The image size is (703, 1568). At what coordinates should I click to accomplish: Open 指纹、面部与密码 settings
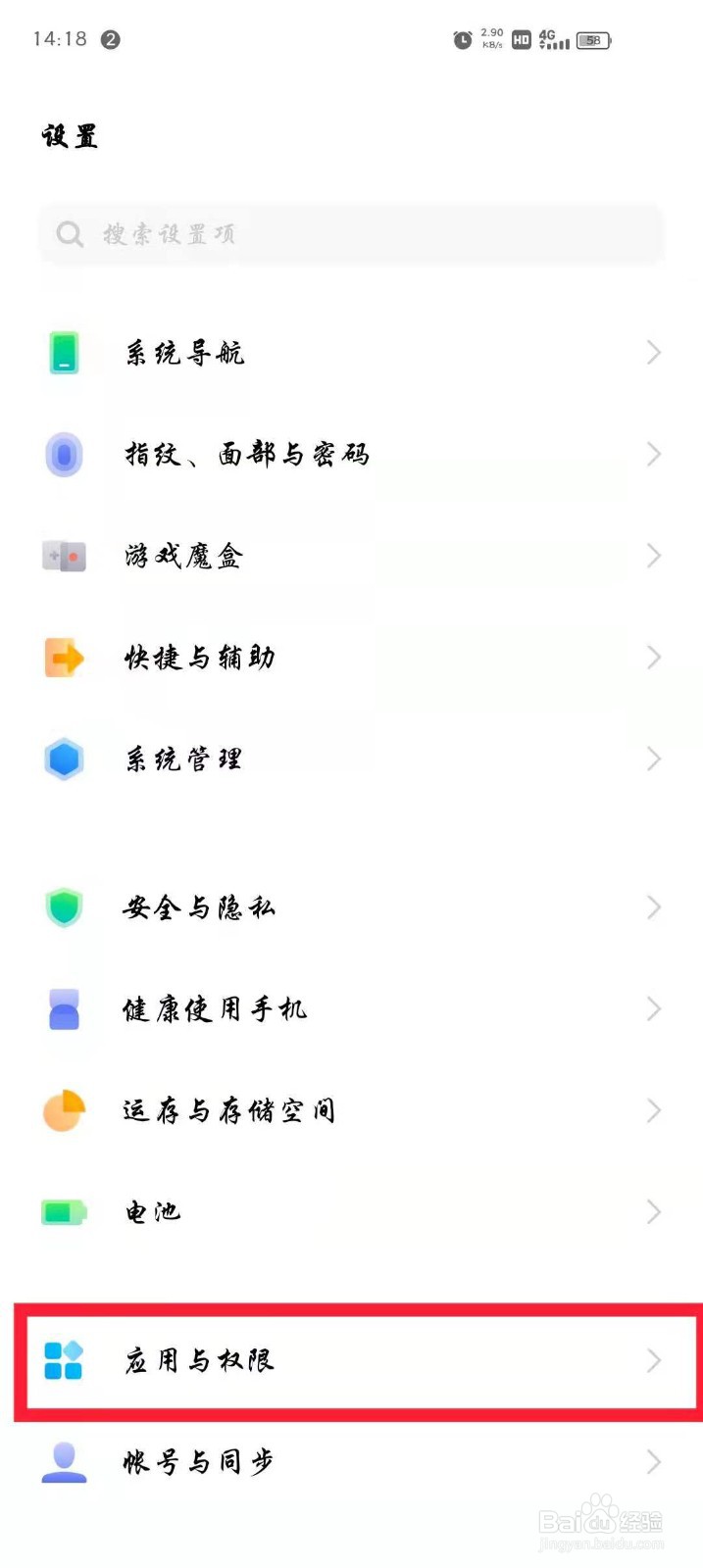coord(351,455)
